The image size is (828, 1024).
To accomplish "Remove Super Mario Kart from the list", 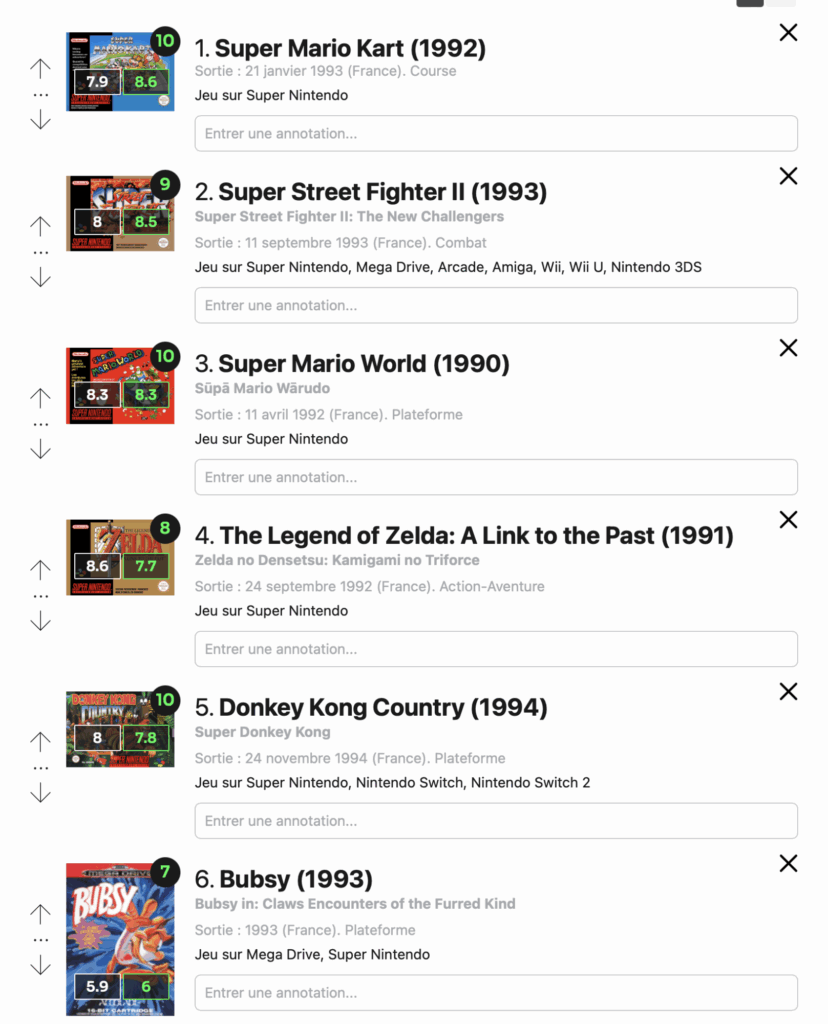I will pyautogui.click(x=788, y=32).
